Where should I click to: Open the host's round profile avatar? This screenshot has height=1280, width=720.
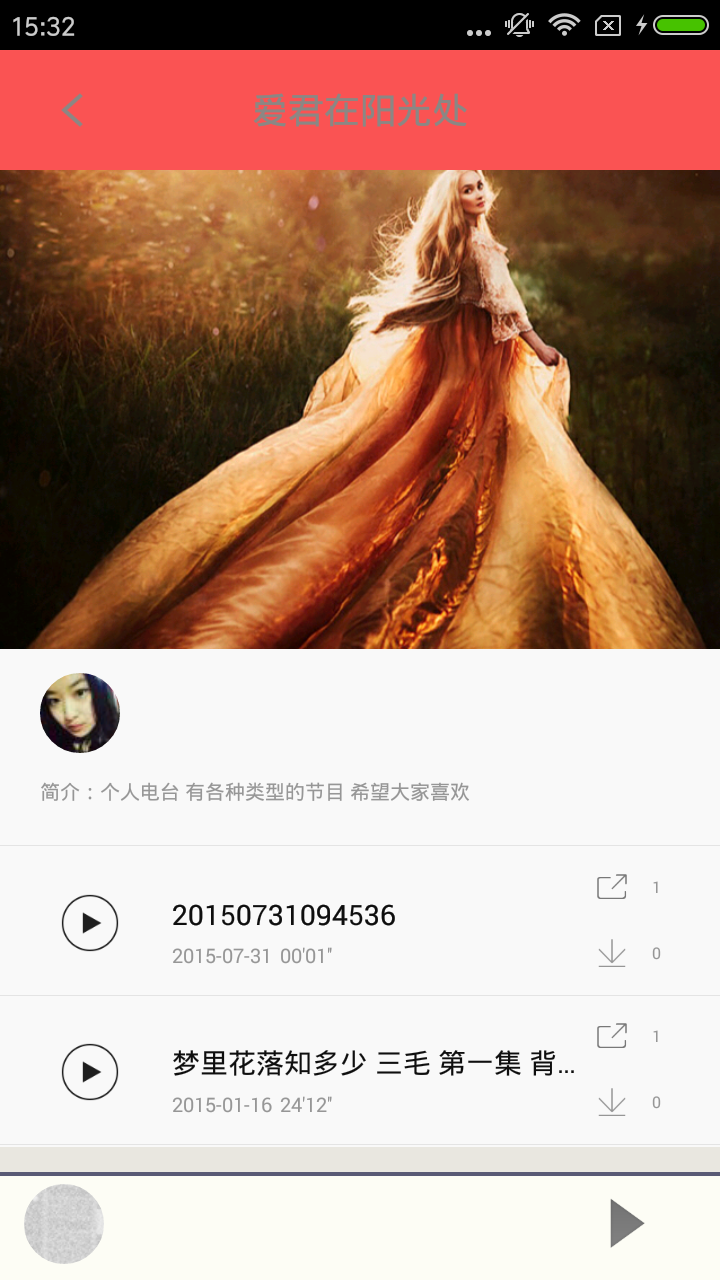pyautogui.click(x=80, y=713)
